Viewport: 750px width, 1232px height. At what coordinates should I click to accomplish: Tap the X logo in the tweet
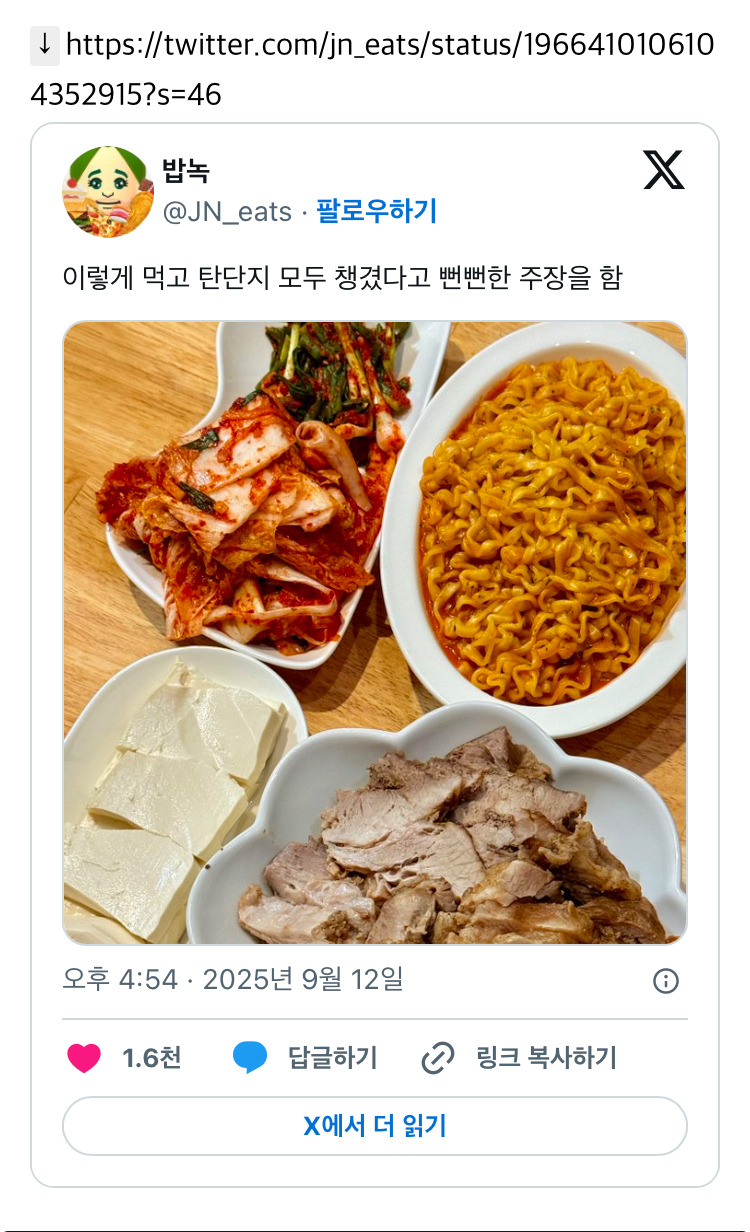click(664, 170)
